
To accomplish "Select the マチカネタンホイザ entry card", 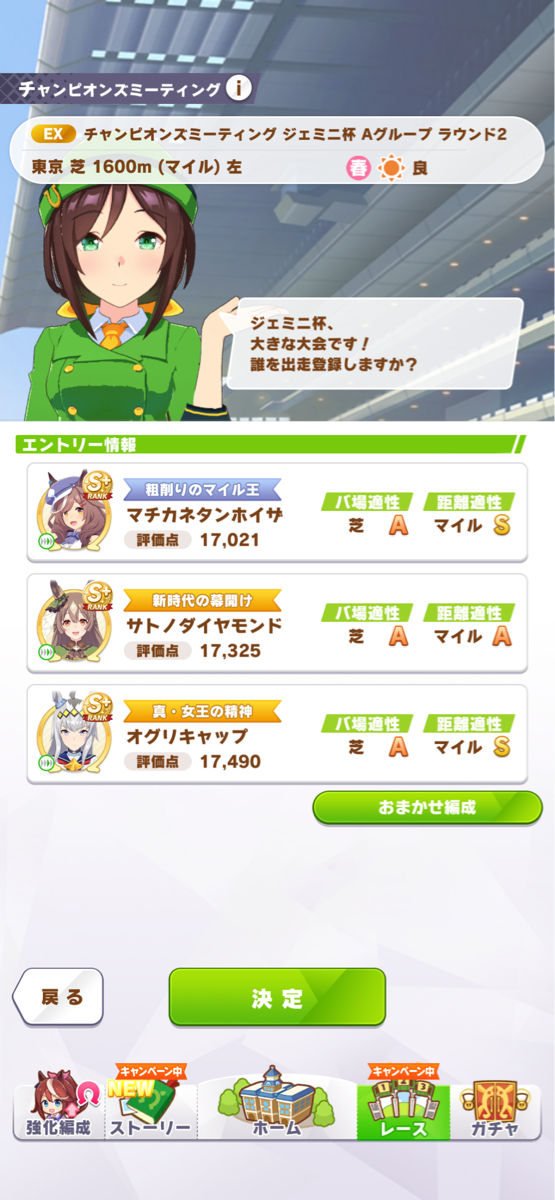I will click(x=277, y=513).
